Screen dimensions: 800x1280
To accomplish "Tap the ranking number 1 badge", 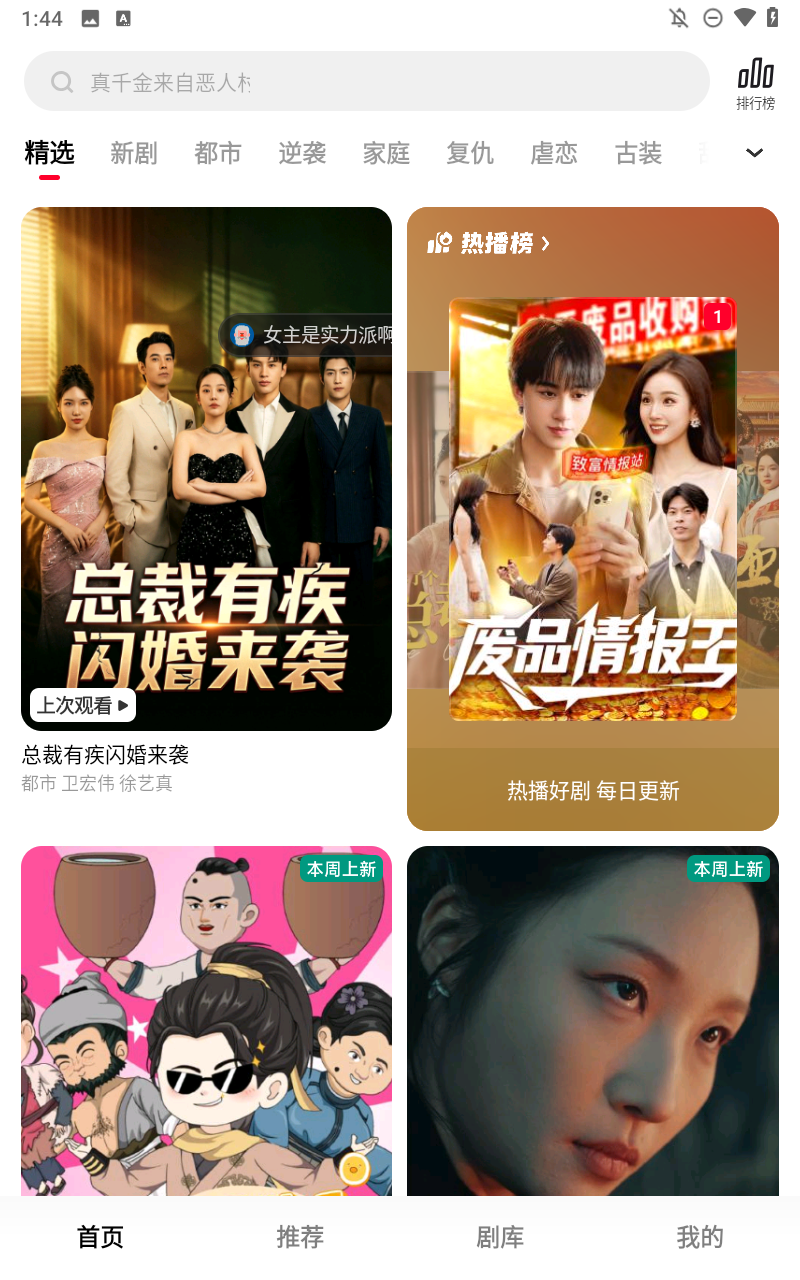I will point(717,316).
